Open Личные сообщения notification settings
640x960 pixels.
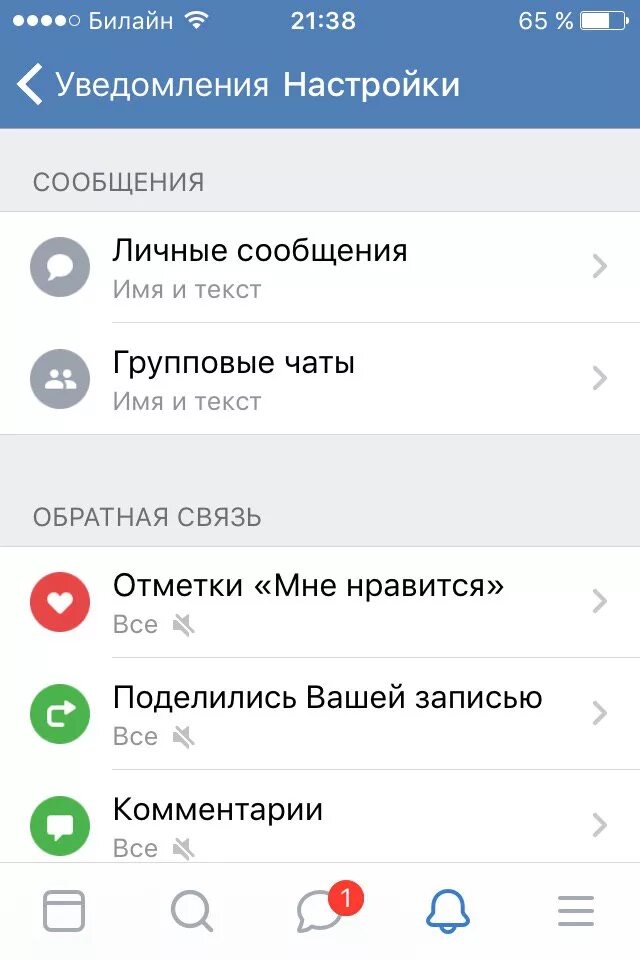(320, 267)
